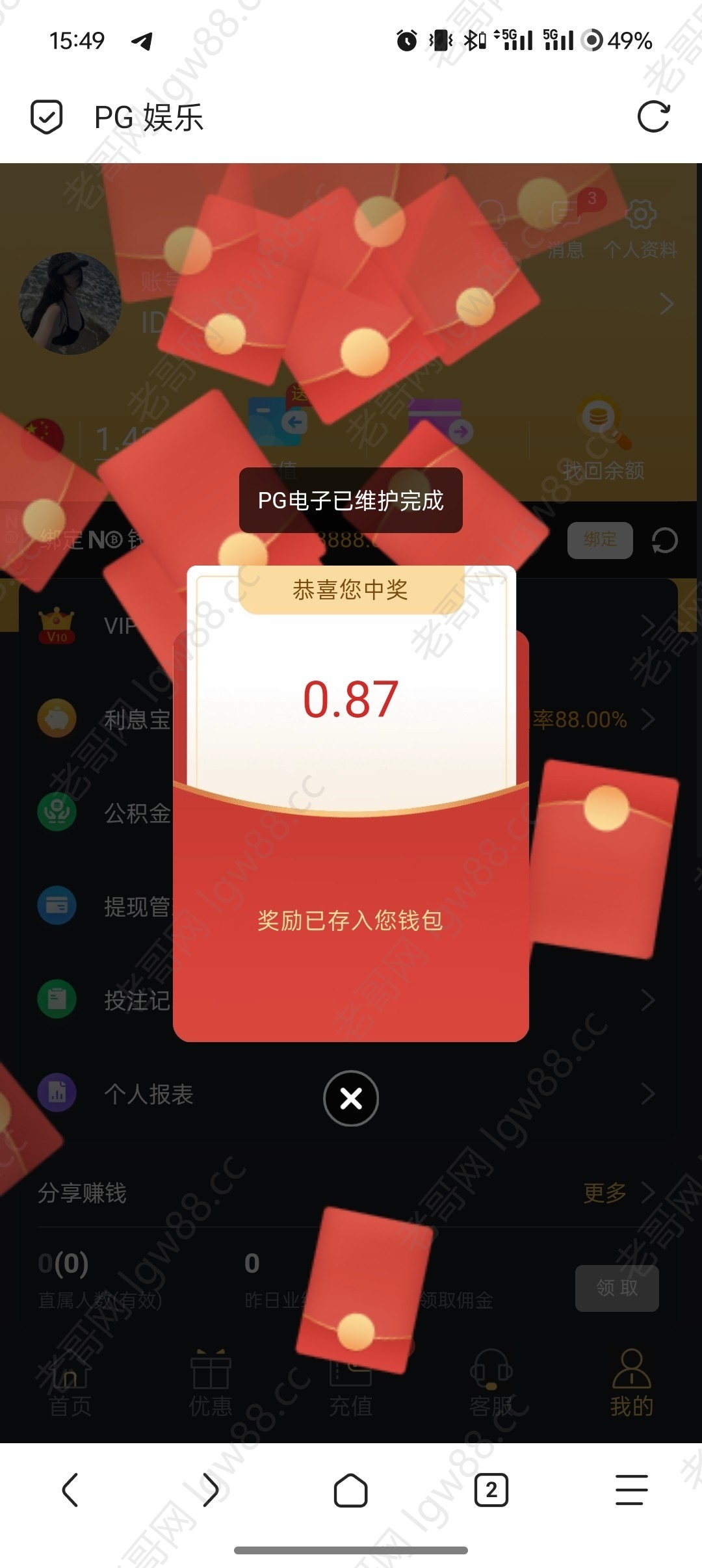Open the browser menu
Viewport: 702px width, 1568px height.
631,1489
